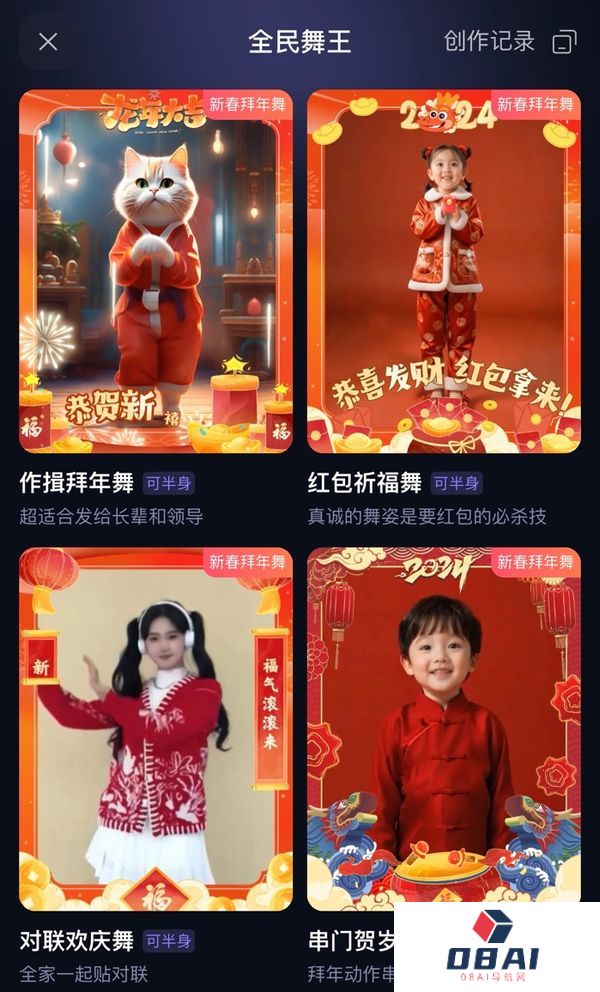The width and height of the screenshot is (600, 992).
Task: Close the 全民舞王 page
Action: coord(47,42)
